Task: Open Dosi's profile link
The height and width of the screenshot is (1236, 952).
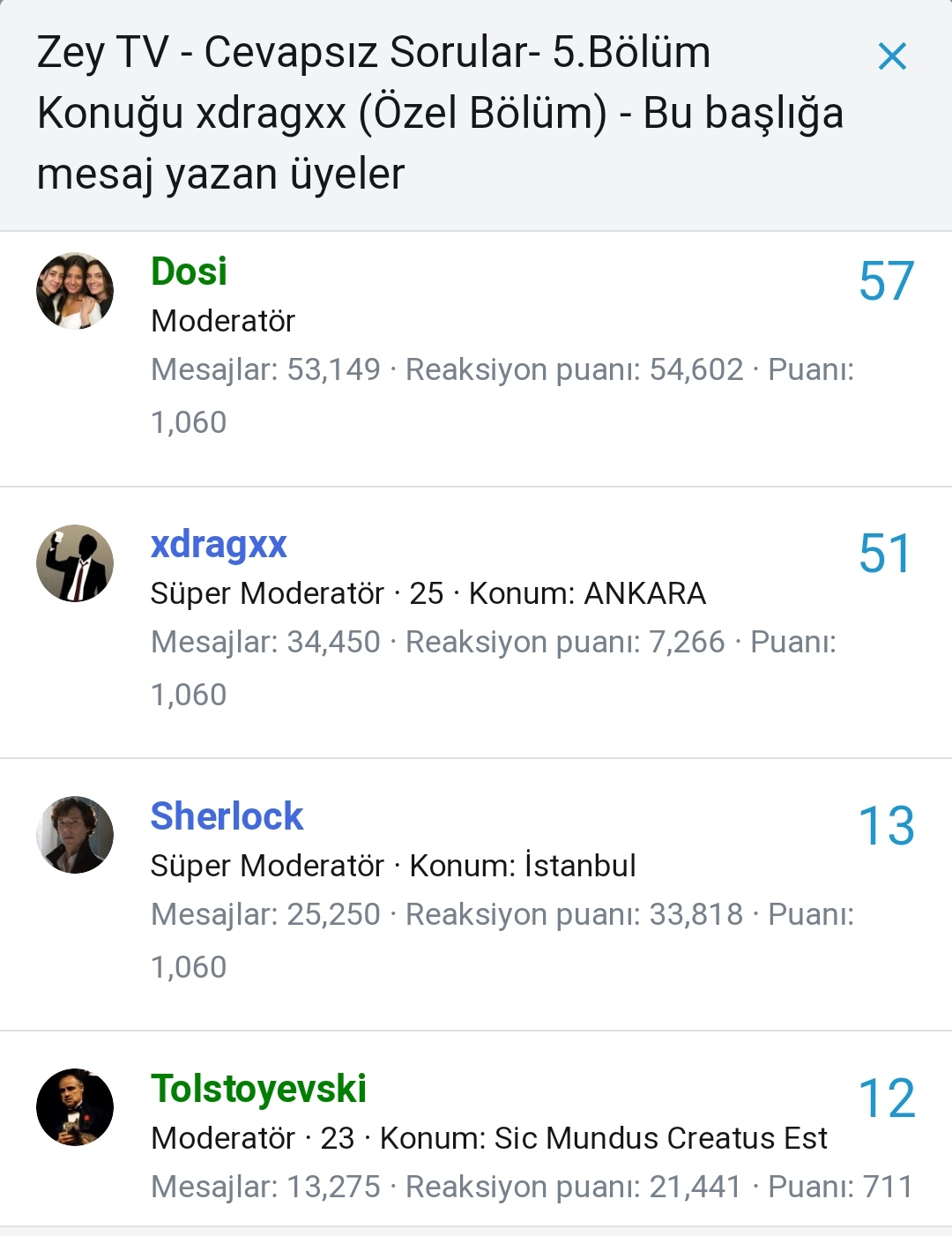Action: click(x=189, y=272)
